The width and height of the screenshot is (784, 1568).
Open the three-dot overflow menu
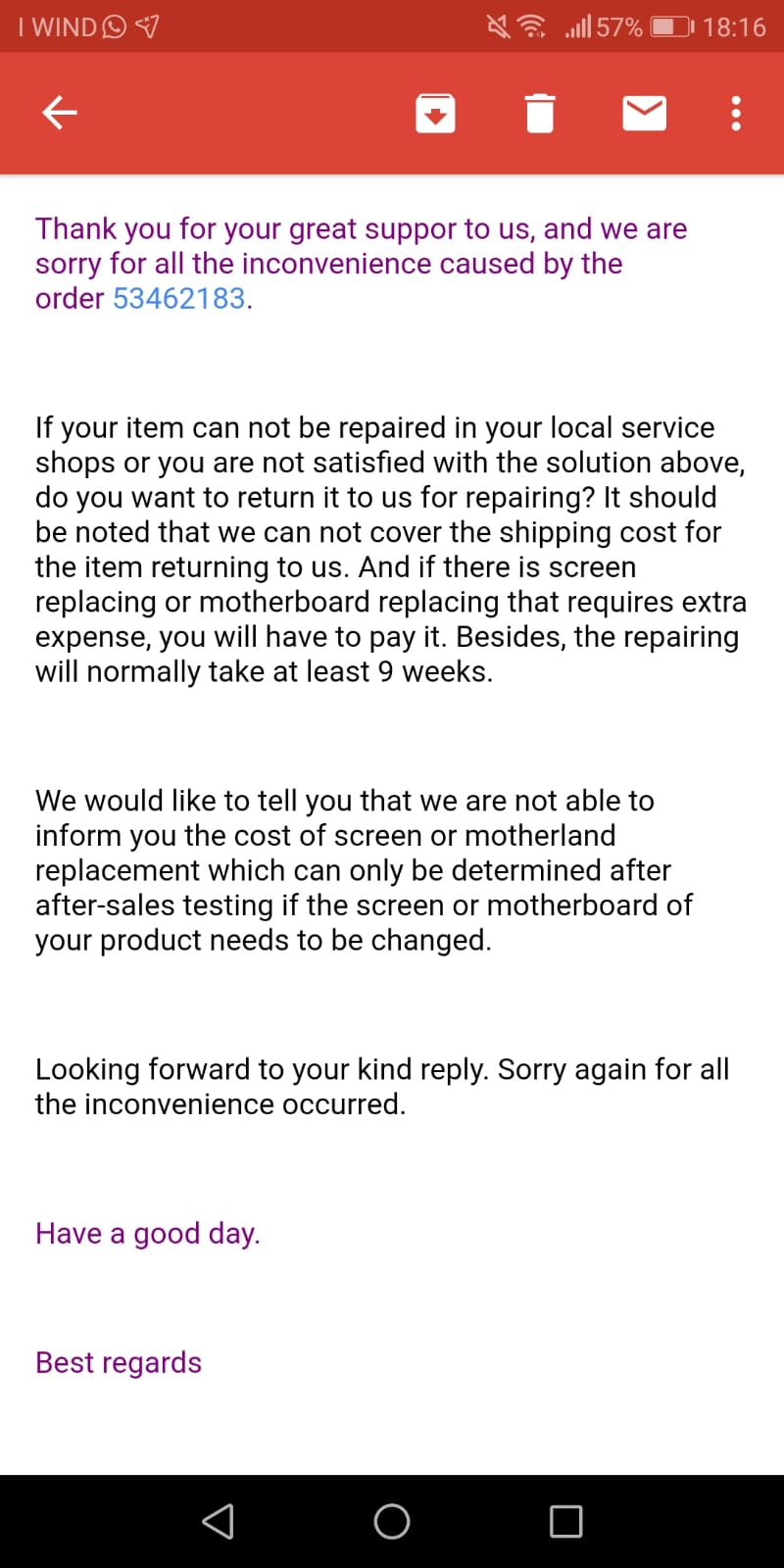tap(736, 113)
